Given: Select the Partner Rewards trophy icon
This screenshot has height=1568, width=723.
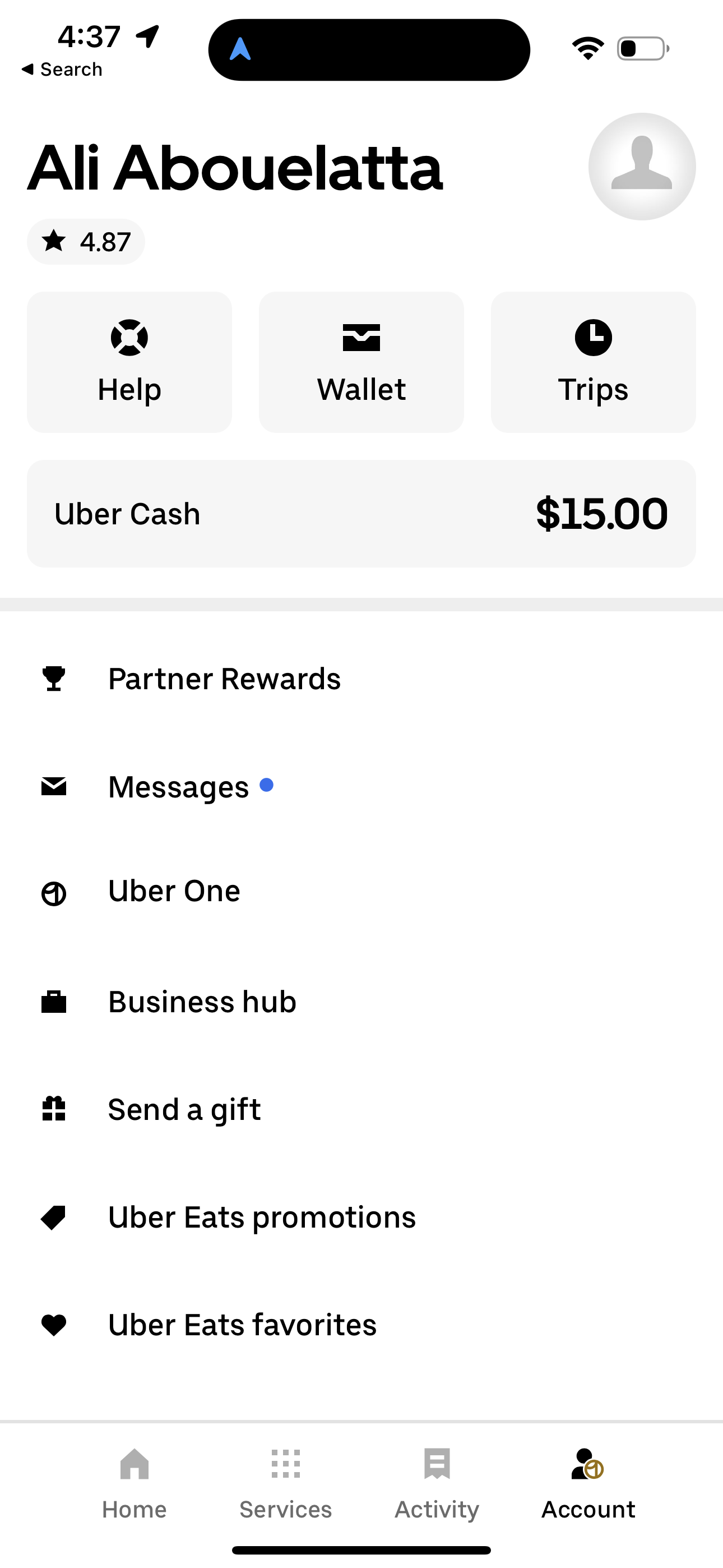Looking at the screenshot, I should coord(54,679).
